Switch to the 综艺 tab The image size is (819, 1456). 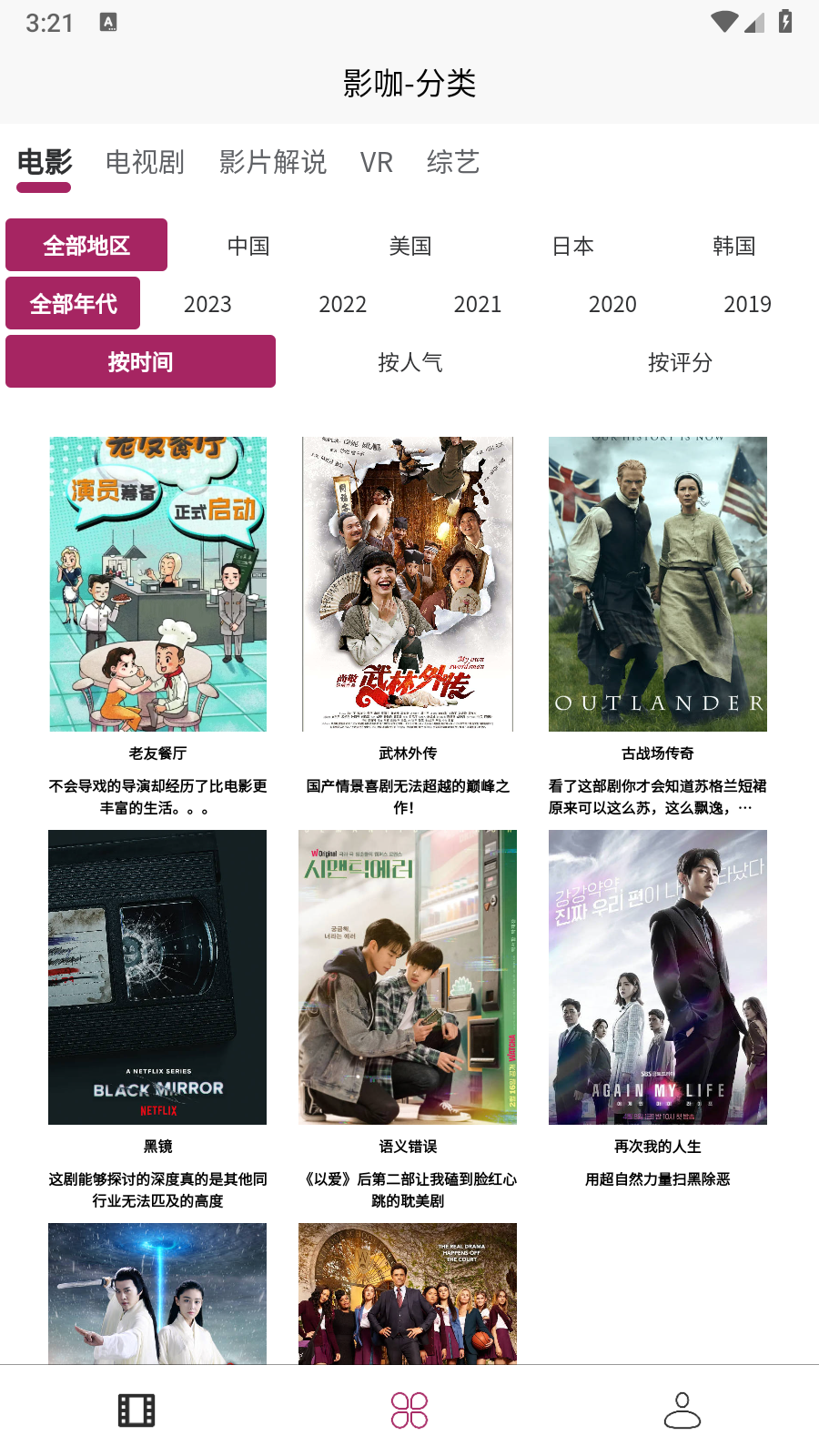(x=452, y=163)
